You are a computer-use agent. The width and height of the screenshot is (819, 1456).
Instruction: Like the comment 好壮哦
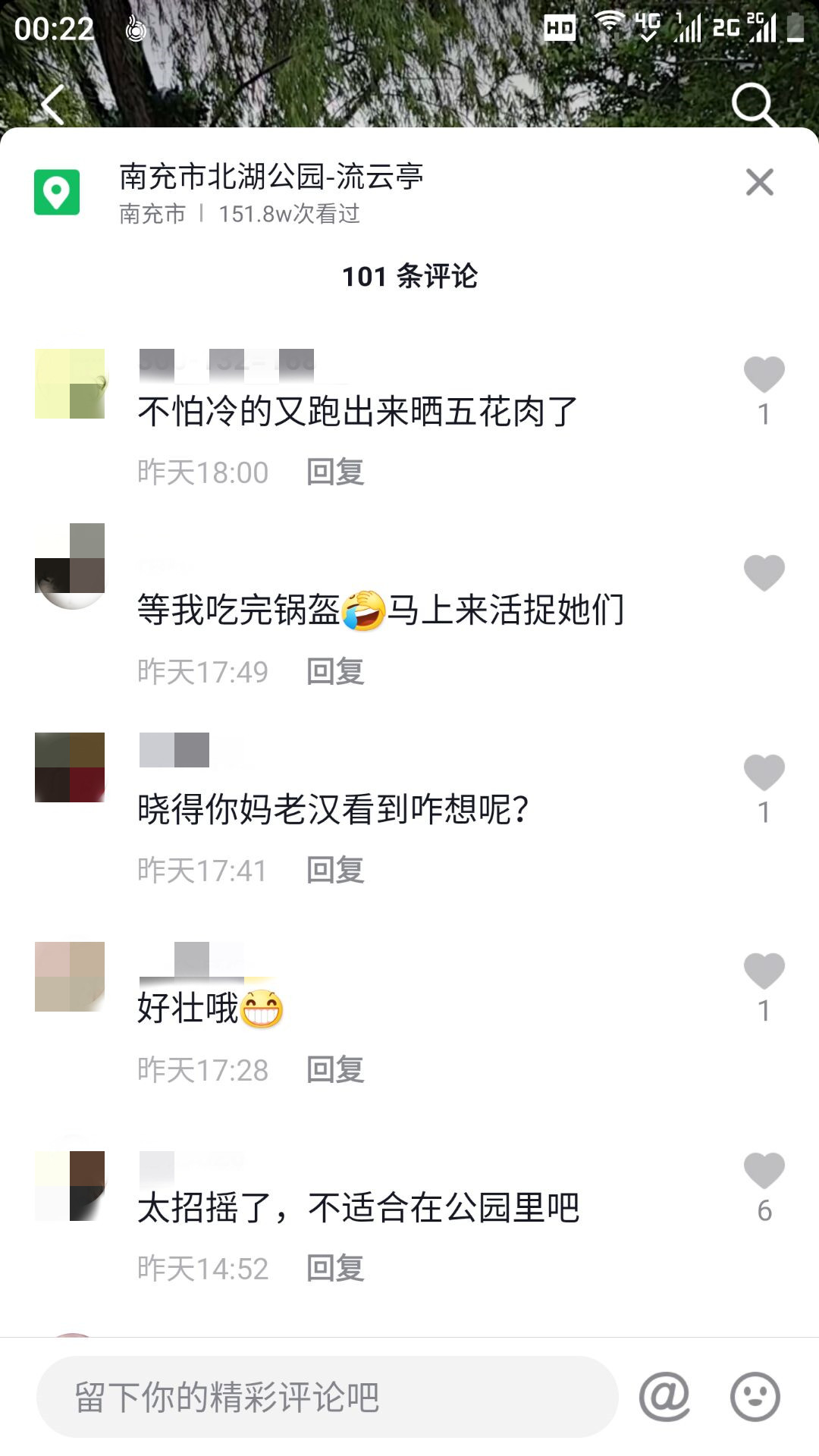pyautogui.click(x=764, y=971)
